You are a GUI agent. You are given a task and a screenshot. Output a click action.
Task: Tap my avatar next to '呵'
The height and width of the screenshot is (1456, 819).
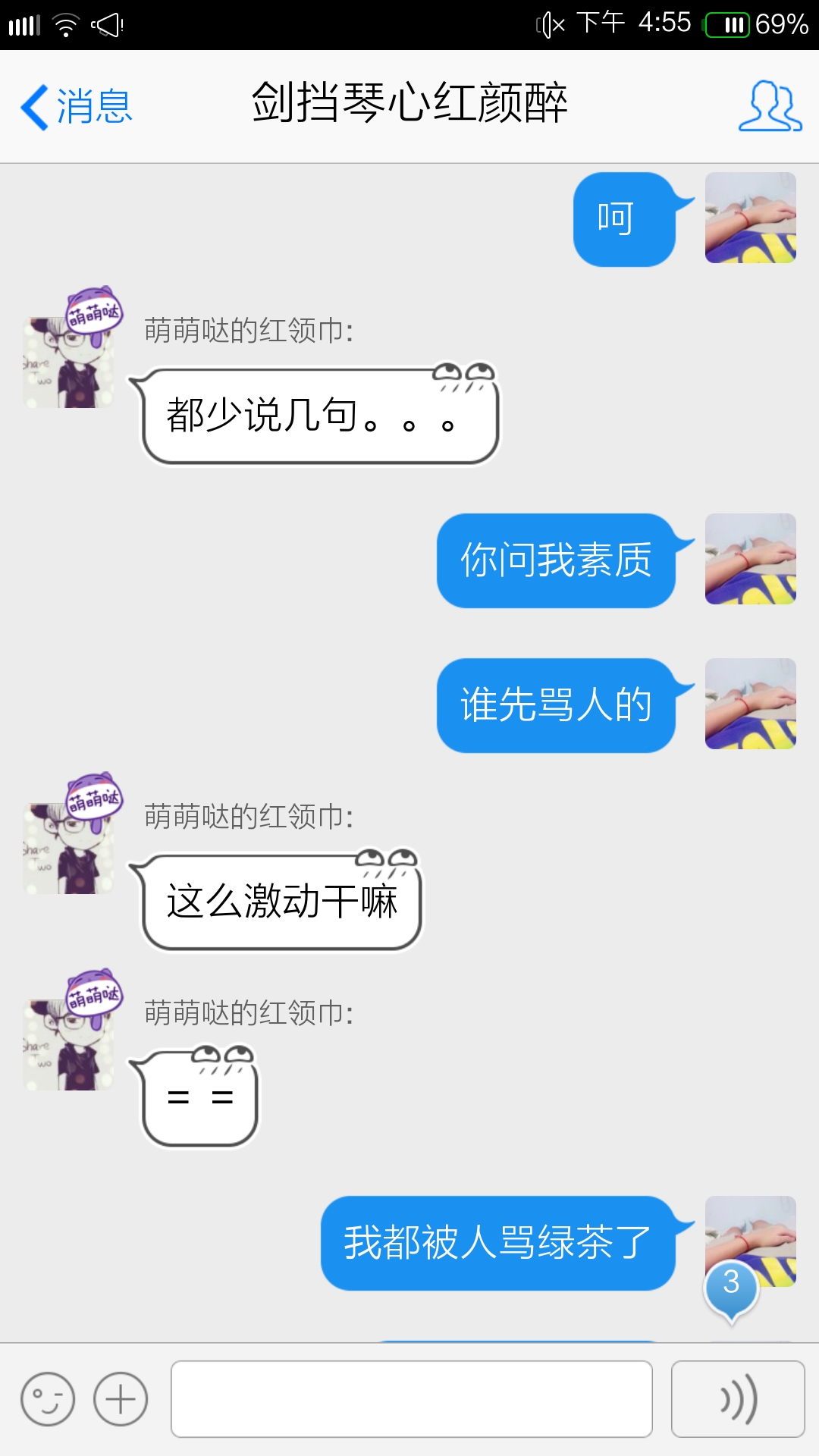[750, 218]
